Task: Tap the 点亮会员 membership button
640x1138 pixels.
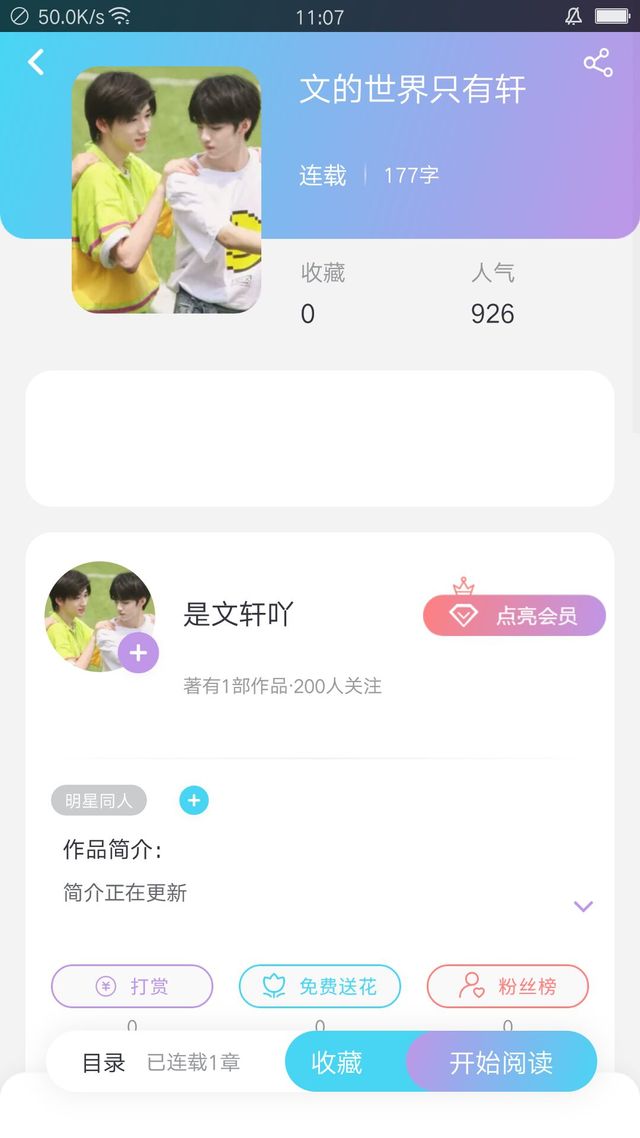Action: [514, 616]
